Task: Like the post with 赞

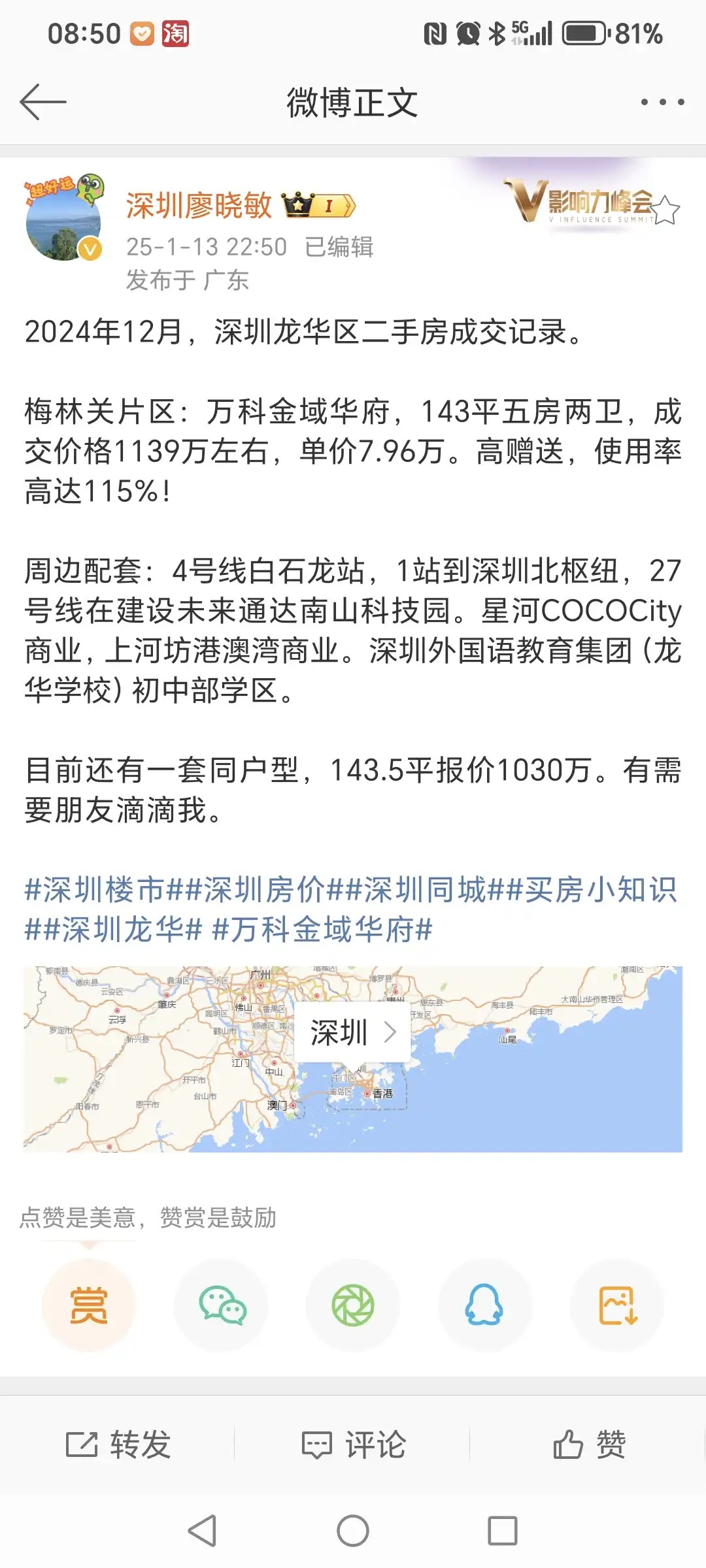Action: pos(589,1445)
